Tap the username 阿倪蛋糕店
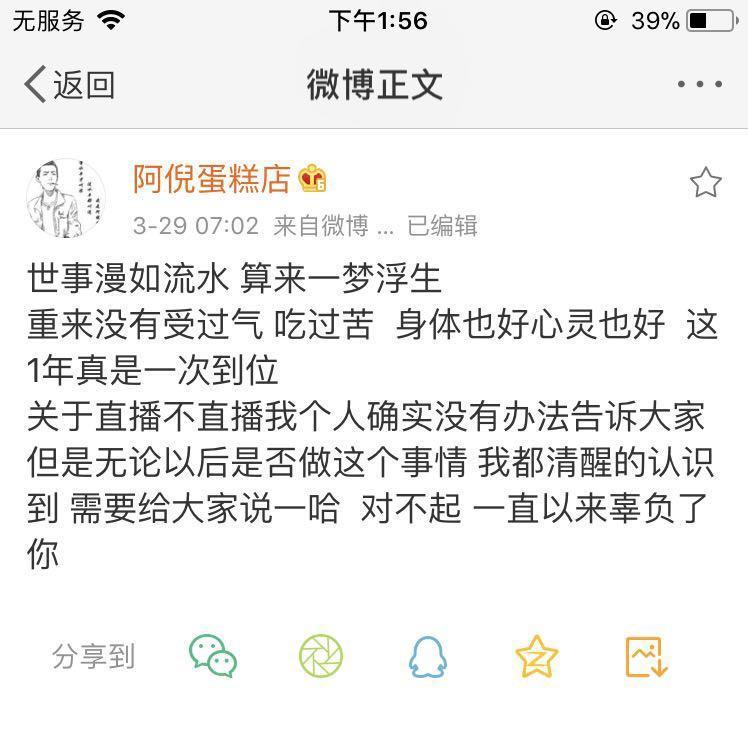The height and width of the screenshot is (732, 748). [211, 179]
